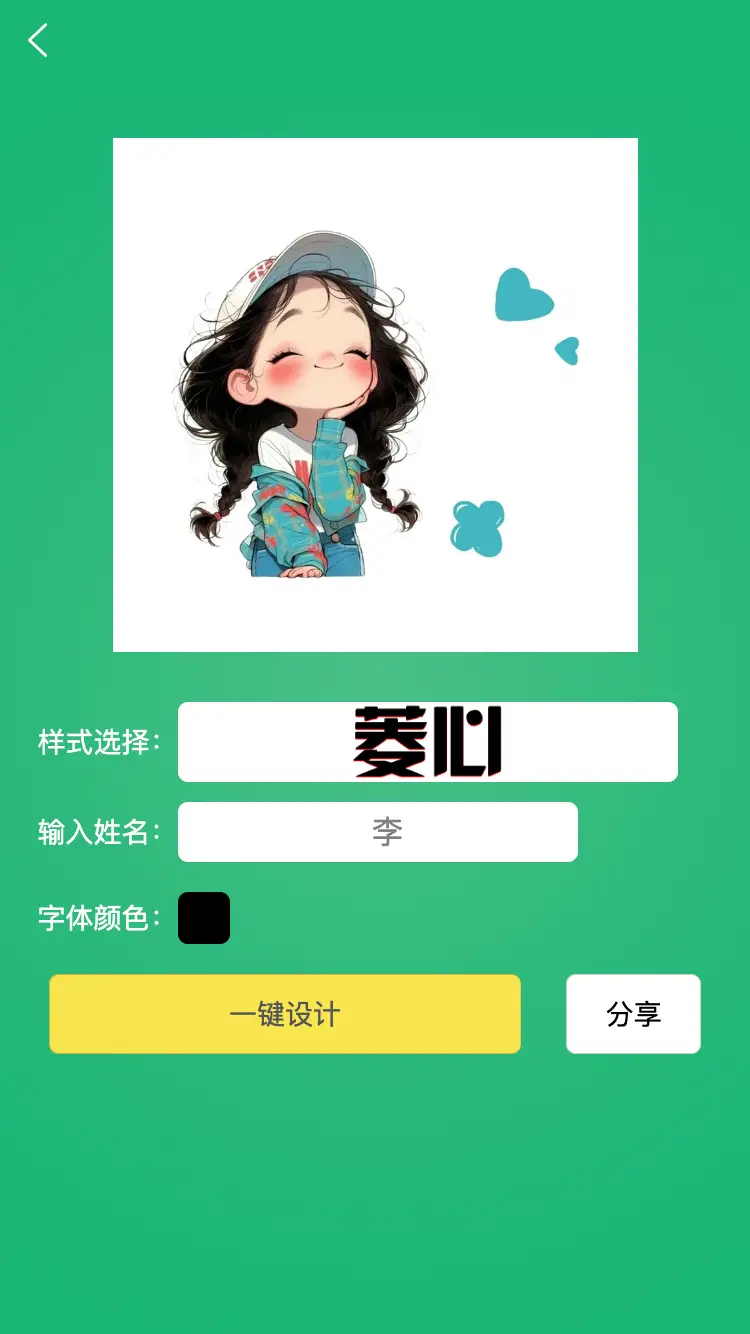Viewport: 750px width, 1334px height.
Task: Tap the 一键设计 (one-tap design) button
Action: (285, 1014)
